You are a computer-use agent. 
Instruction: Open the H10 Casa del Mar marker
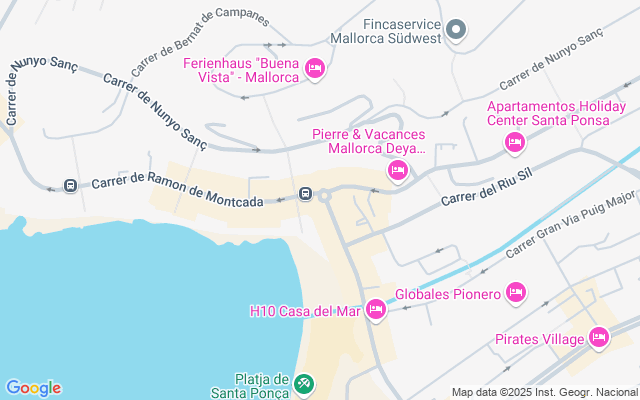click(x=376, y=310)
